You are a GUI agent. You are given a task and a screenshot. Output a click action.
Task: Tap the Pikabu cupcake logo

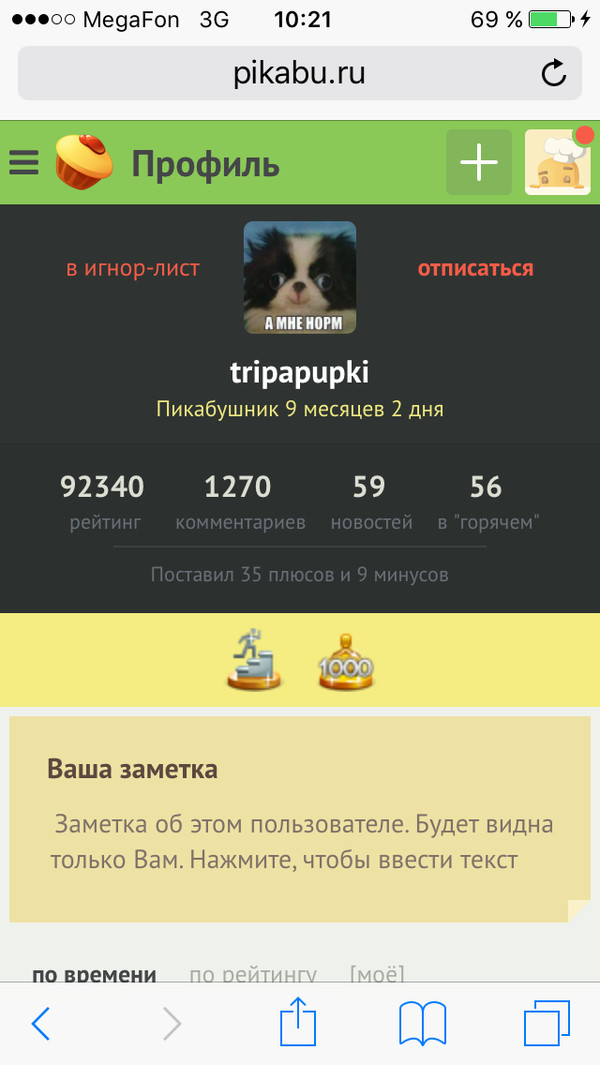point(86,161)
